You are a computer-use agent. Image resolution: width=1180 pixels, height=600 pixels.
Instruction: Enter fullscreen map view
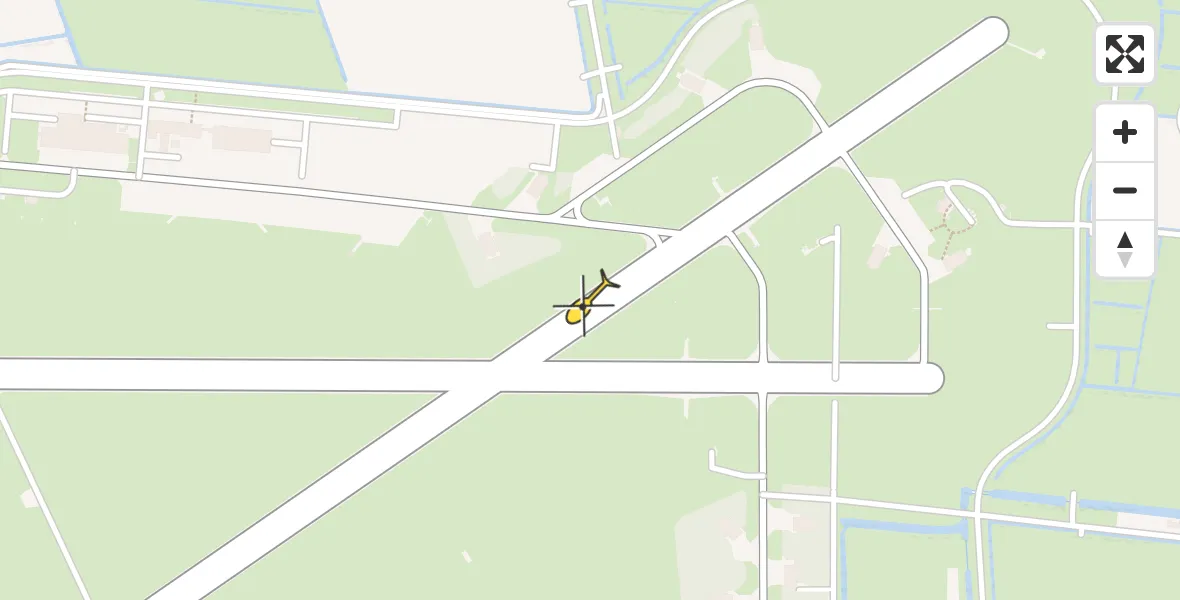tap(1124, 54)
